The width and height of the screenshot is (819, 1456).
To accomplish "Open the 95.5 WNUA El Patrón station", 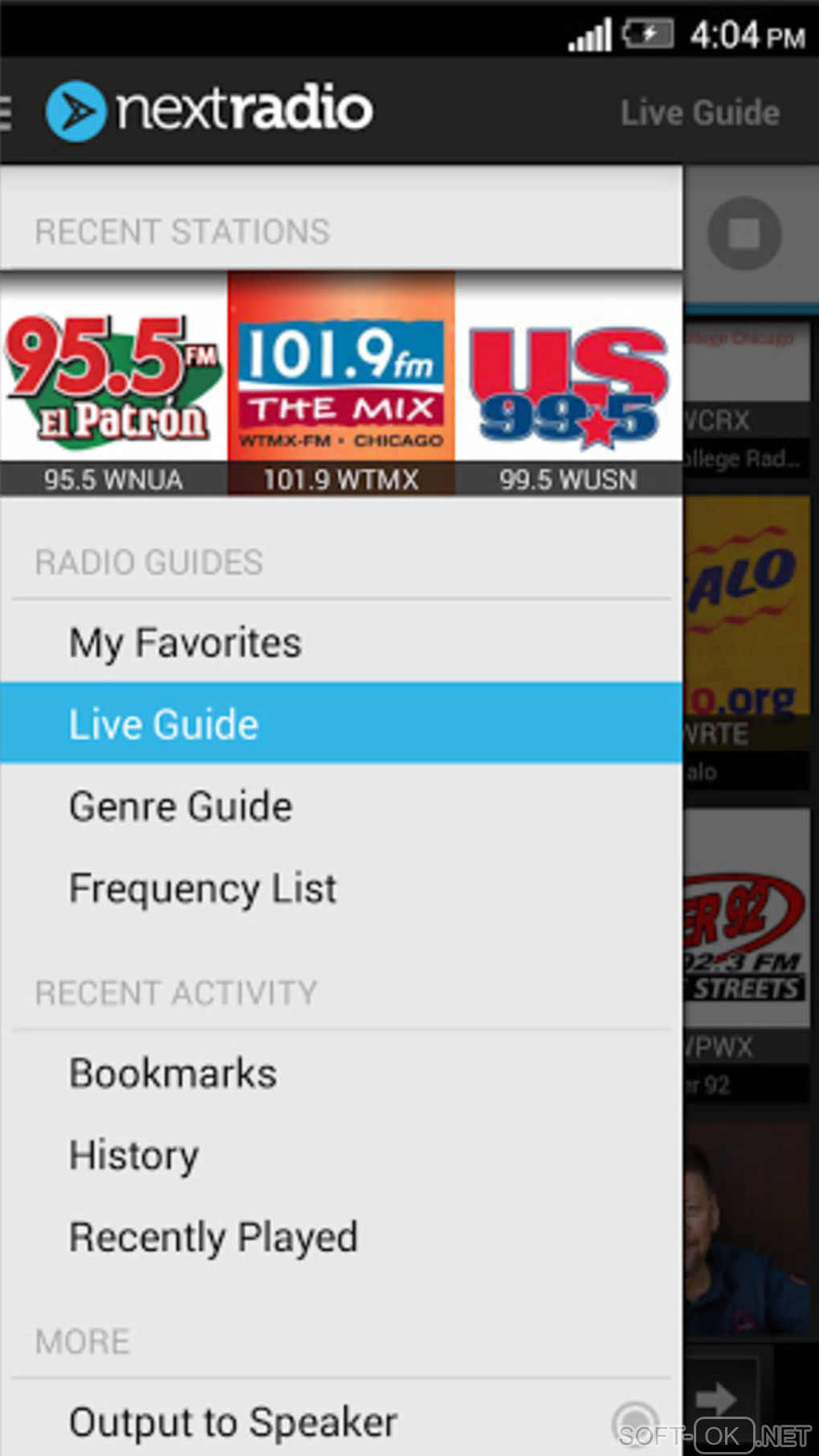I will [113, 382].
